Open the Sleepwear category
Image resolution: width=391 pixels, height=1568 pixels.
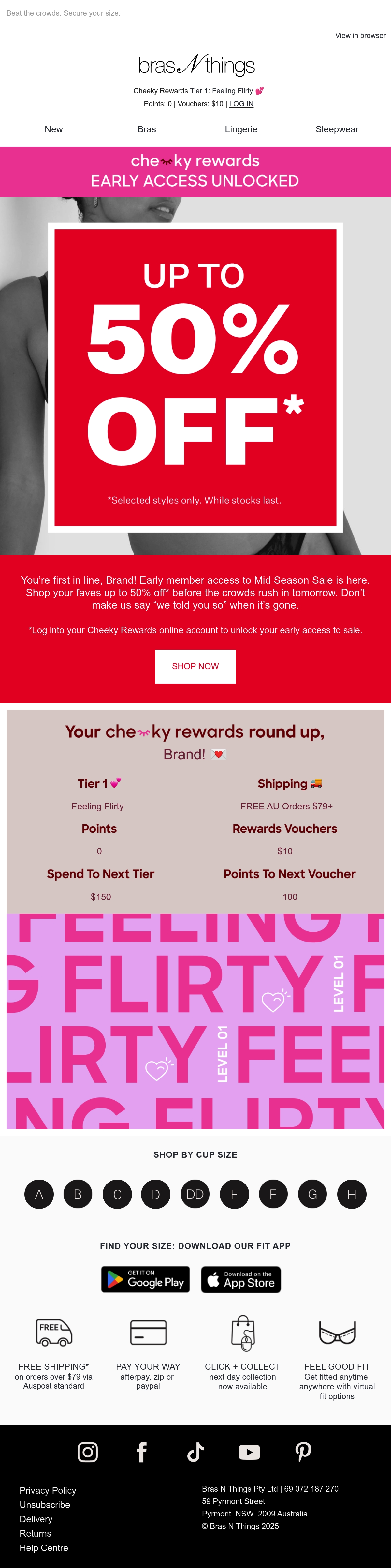[x=337, y=129]
